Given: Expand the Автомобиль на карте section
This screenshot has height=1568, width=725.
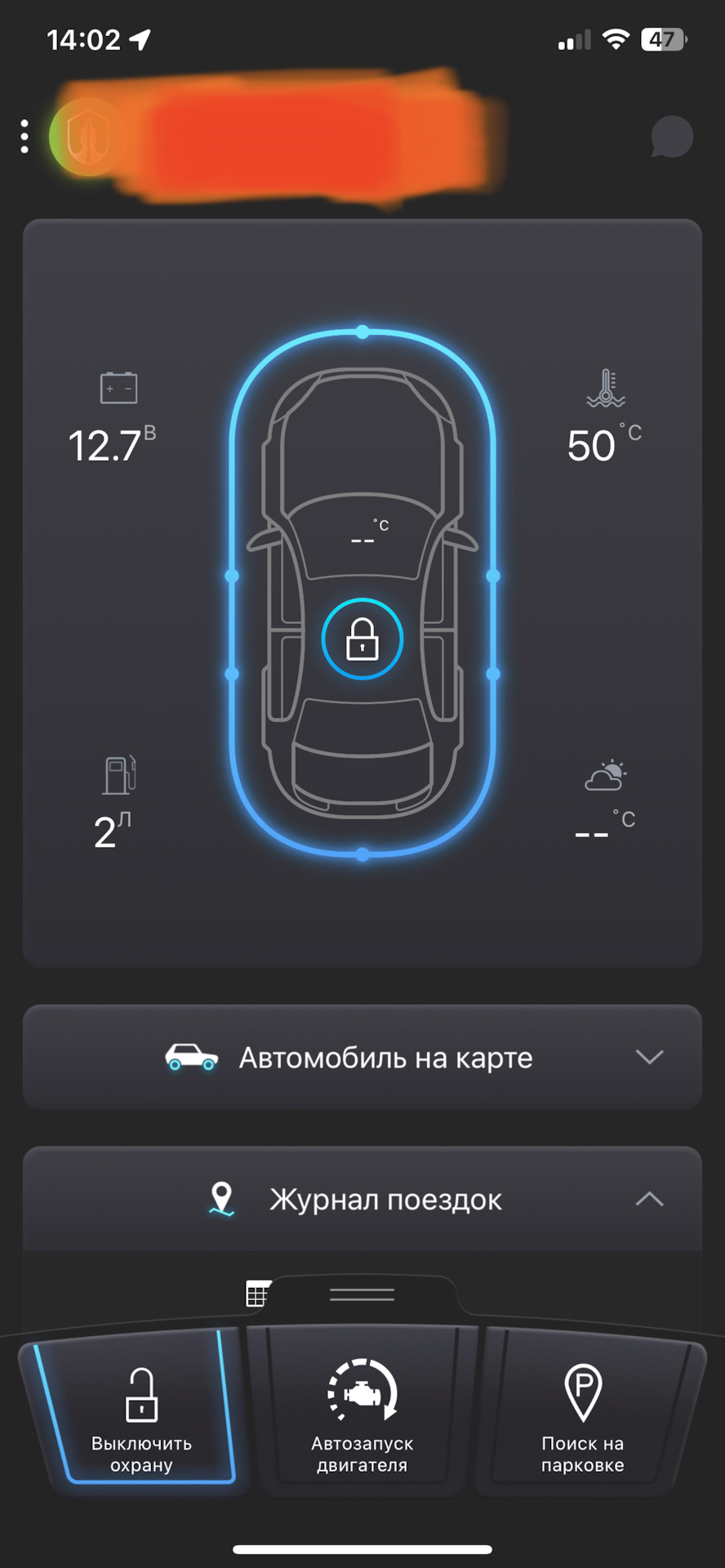Looking at the screenshot, I should pos(648,1057).
